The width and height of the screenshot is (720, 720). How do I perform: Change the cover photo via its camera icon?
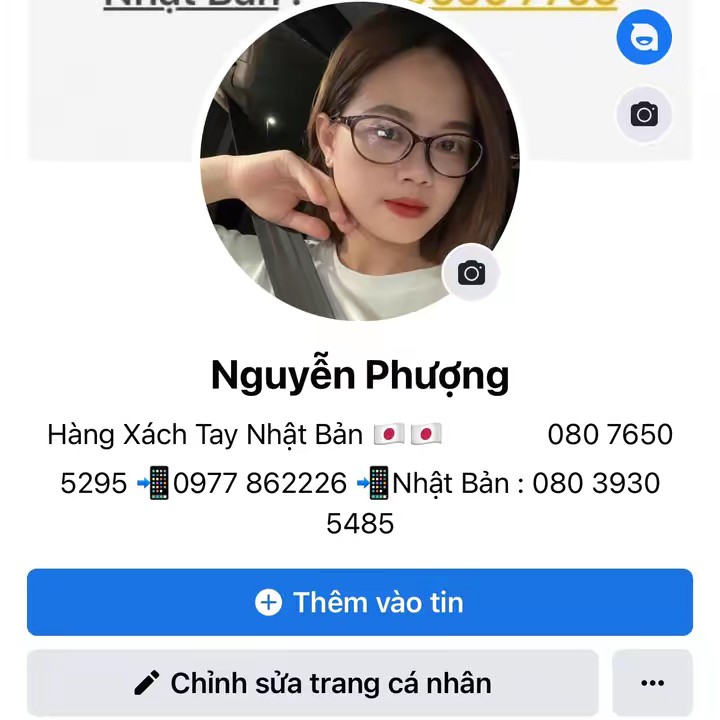(644, 115)
